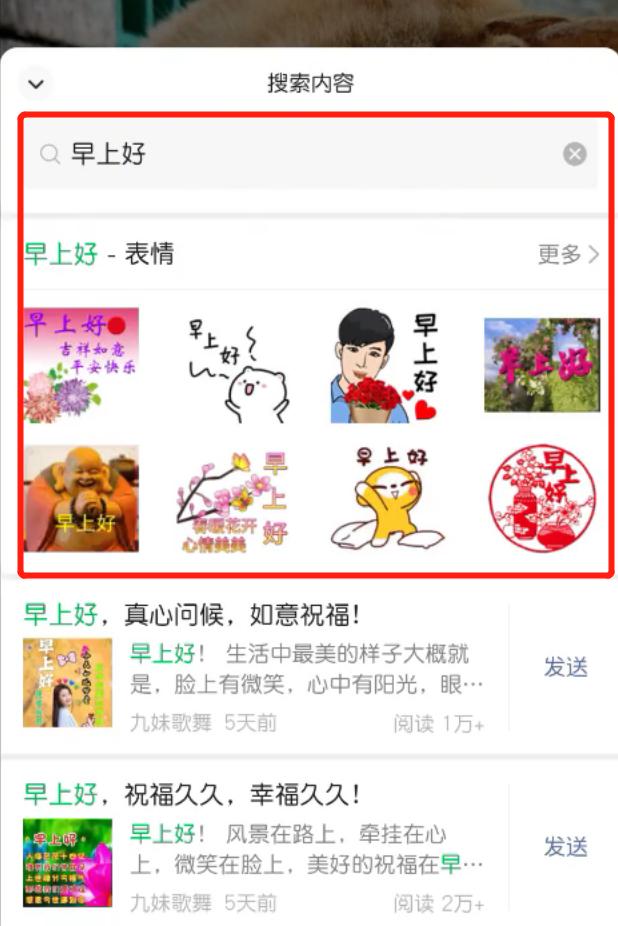Collapse the search panel with the down chevron
Screen dimensions: 618x926
coord(36,84)
